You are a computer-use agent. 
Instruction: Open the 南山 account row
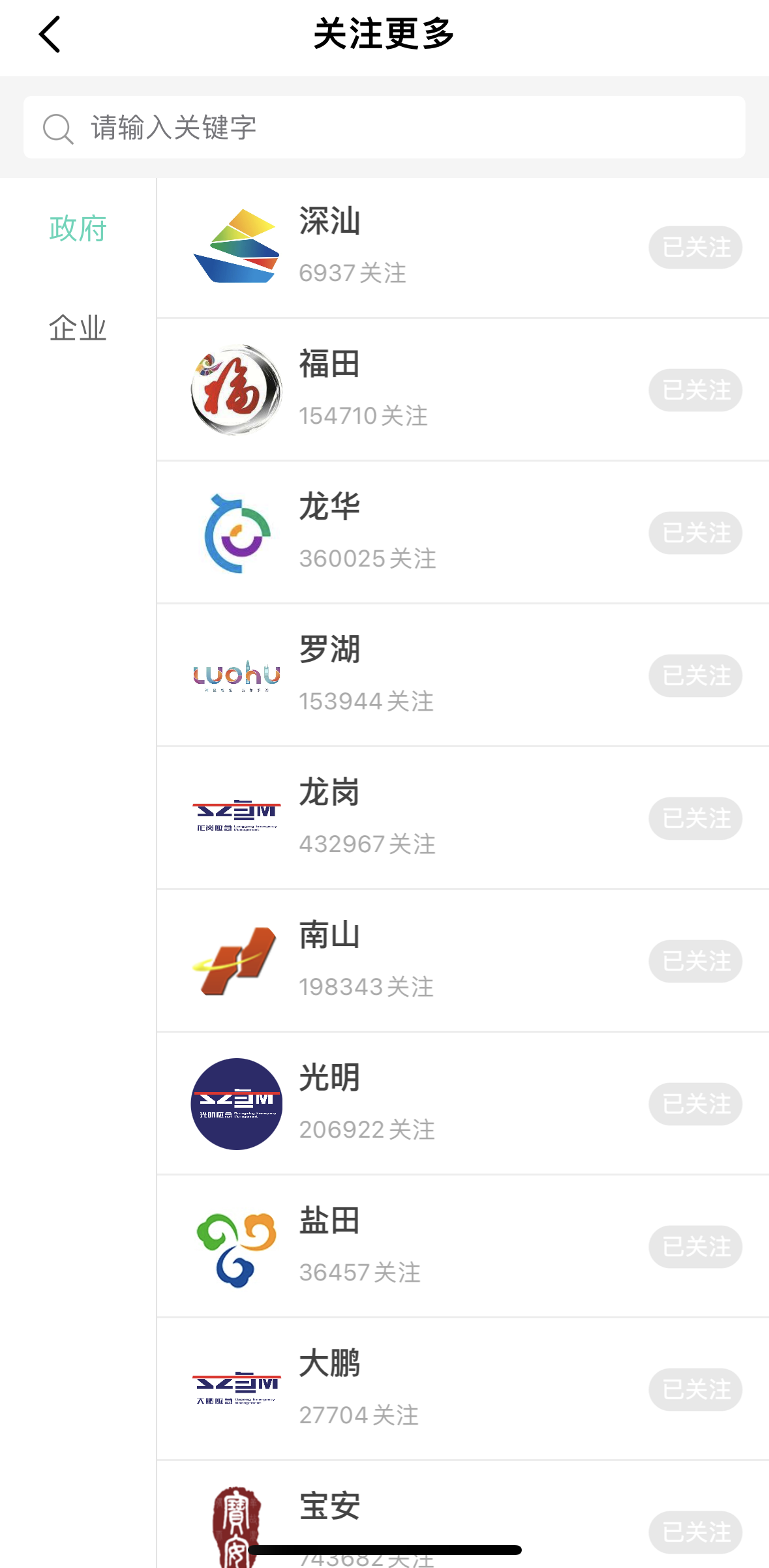click(x=463, y=961)
